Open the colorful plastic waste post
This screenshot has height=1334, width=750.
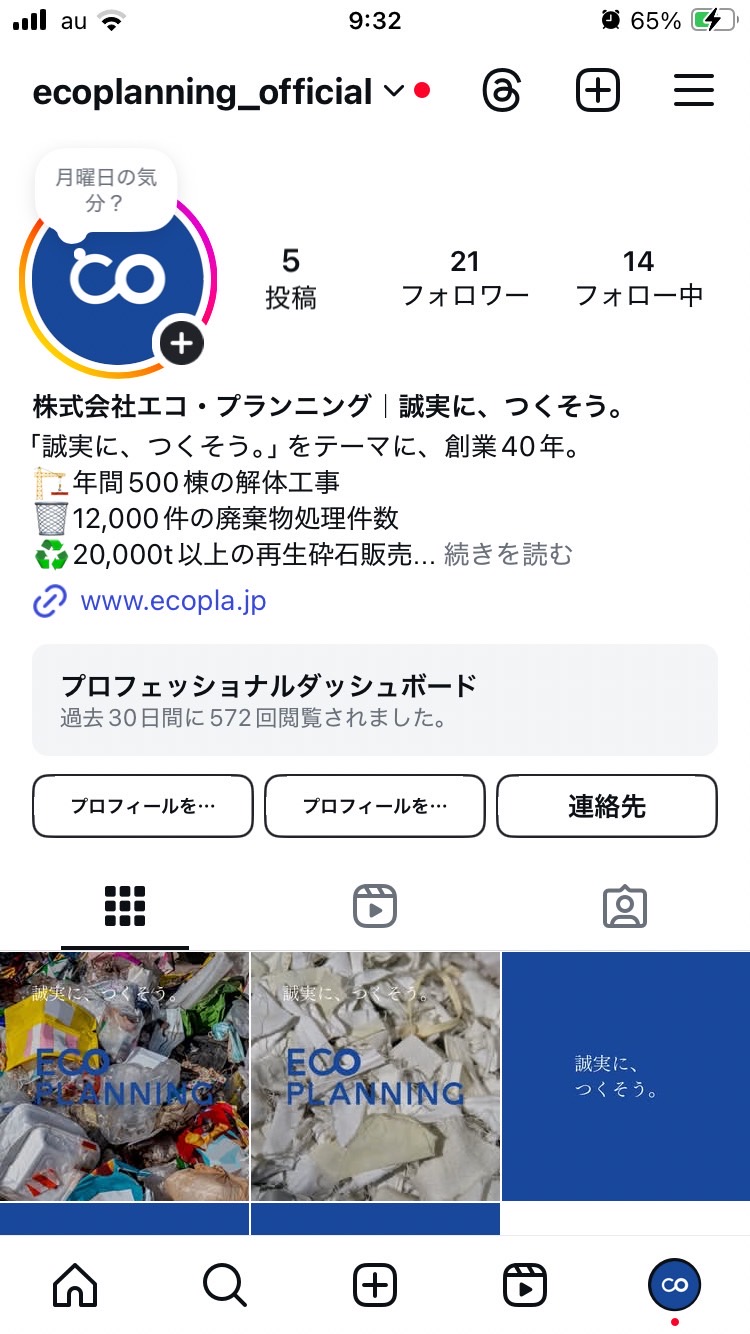(x=124, y=1076)
